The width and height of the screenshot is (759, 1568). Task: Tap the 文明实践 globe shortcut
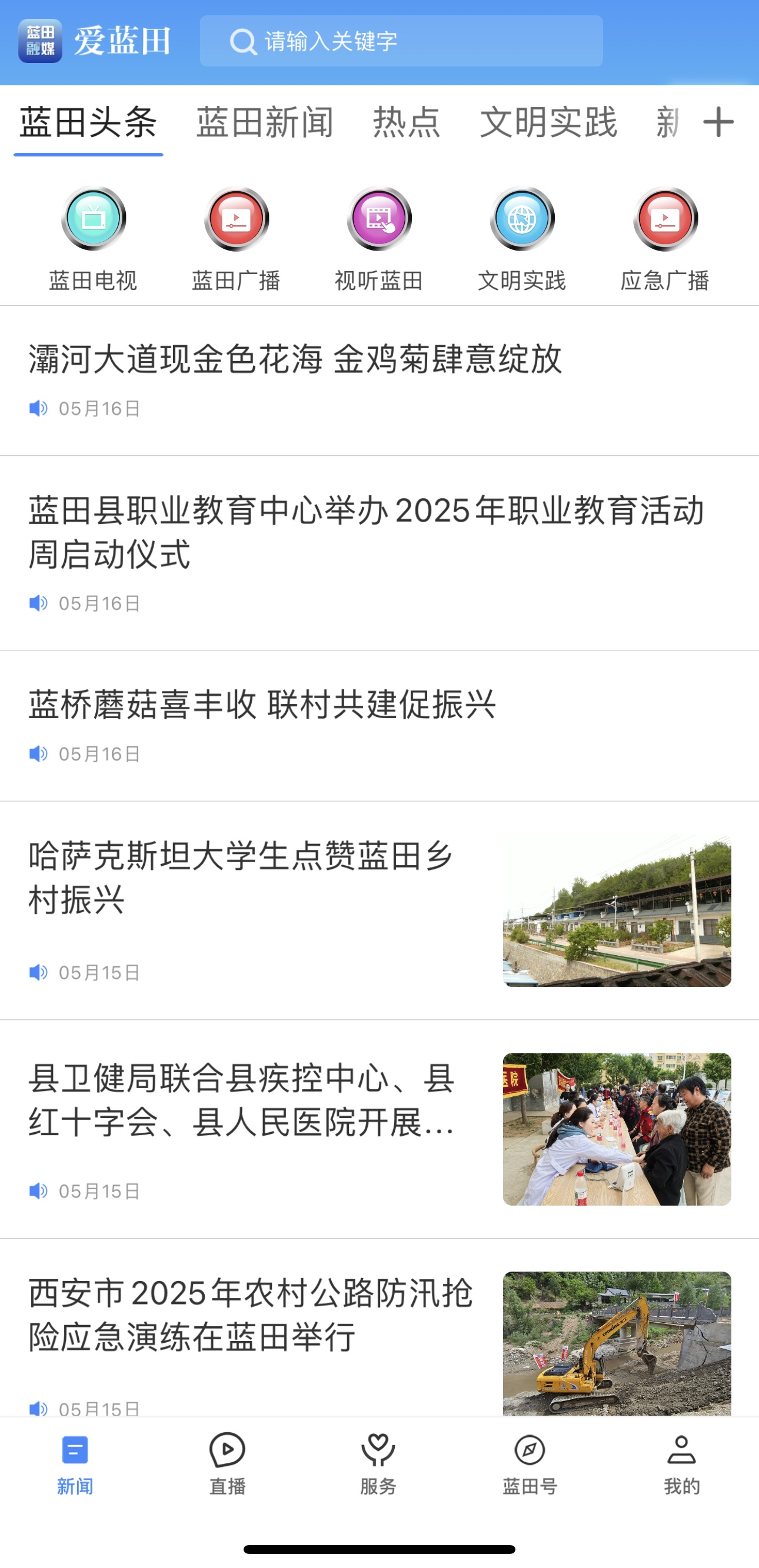(x=522, y=239)
